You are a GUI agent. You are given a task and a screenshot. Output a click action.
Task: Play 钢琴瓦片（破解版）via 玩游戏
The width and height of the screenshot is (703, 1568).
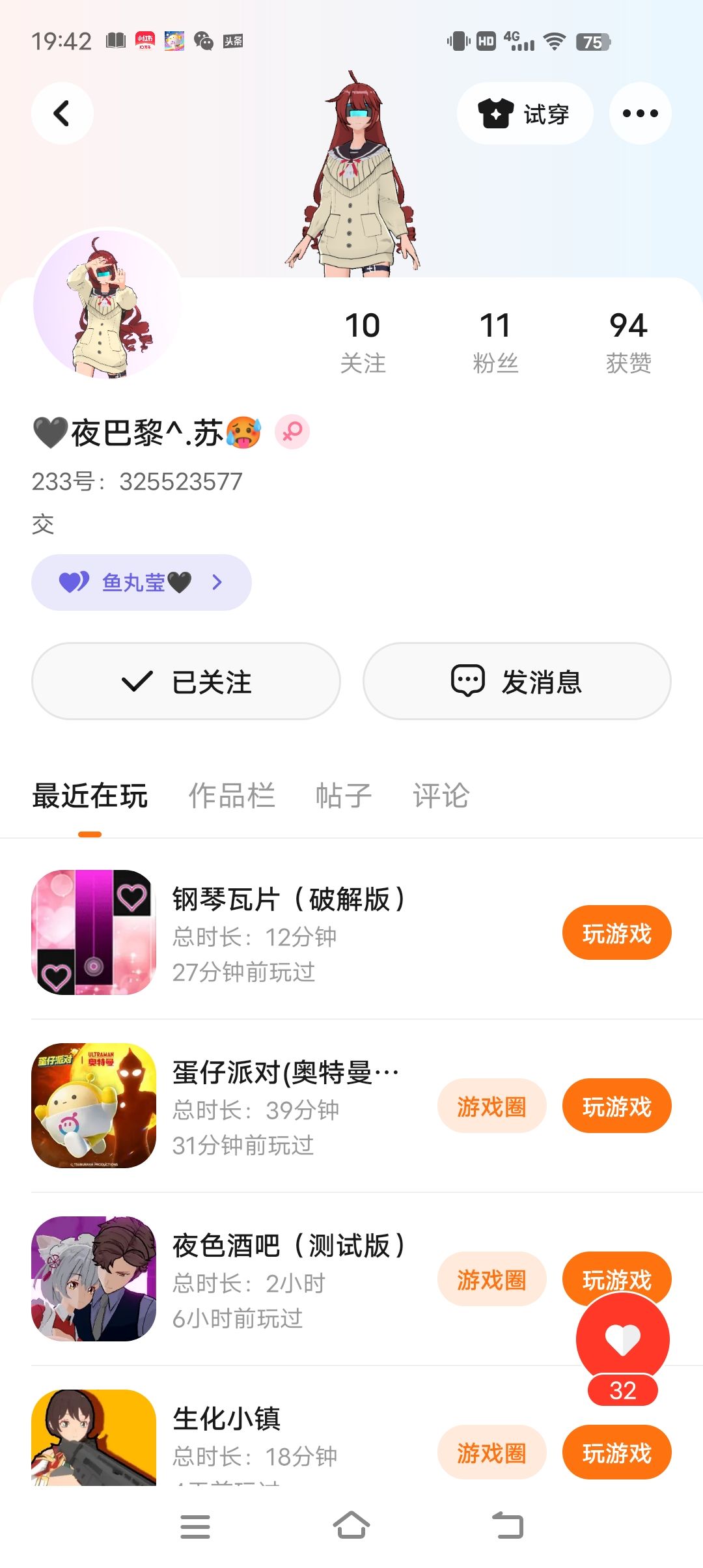[616, 933]
